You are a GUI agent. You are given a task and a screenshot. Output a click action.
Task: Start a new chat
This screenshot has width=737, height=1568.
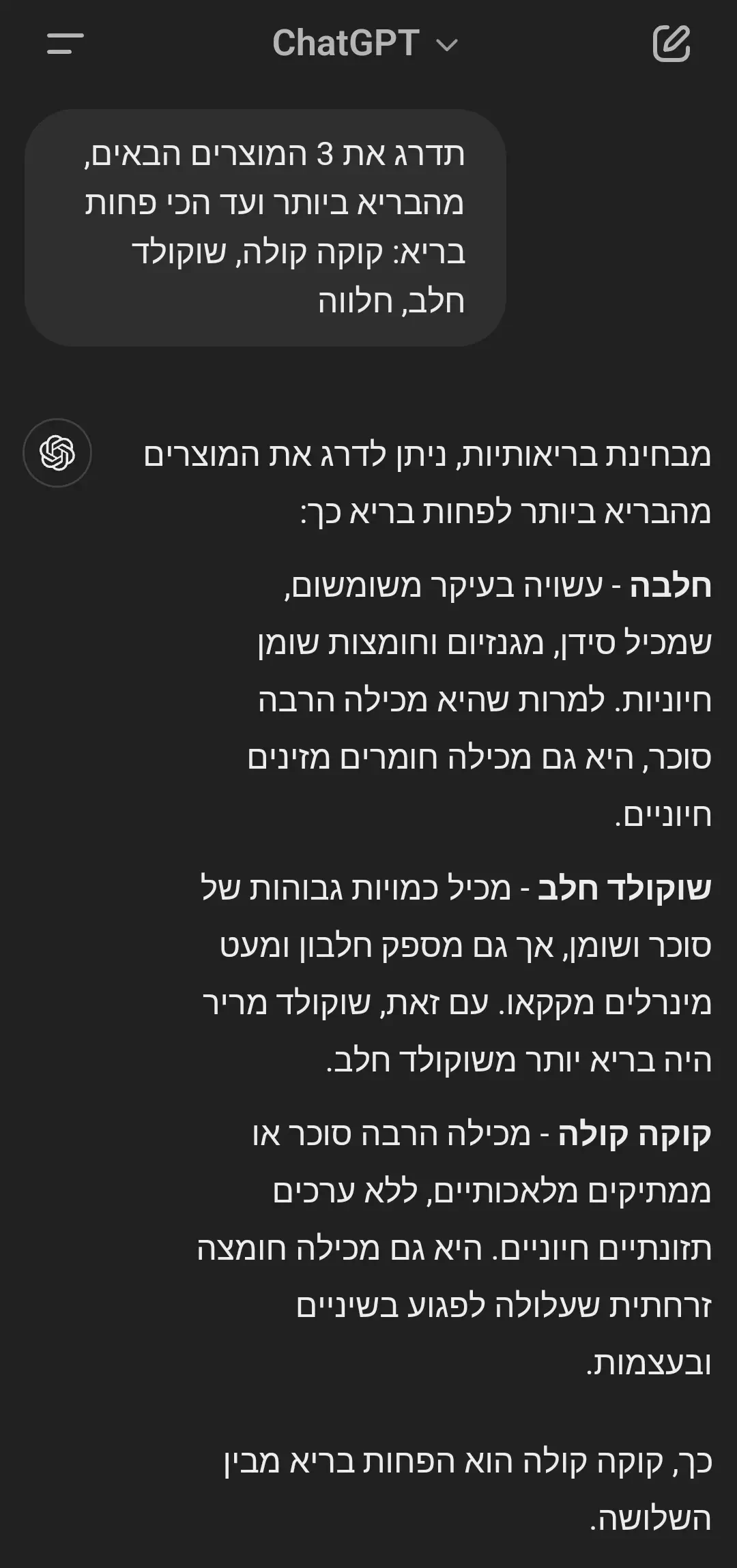pos(671,44)
